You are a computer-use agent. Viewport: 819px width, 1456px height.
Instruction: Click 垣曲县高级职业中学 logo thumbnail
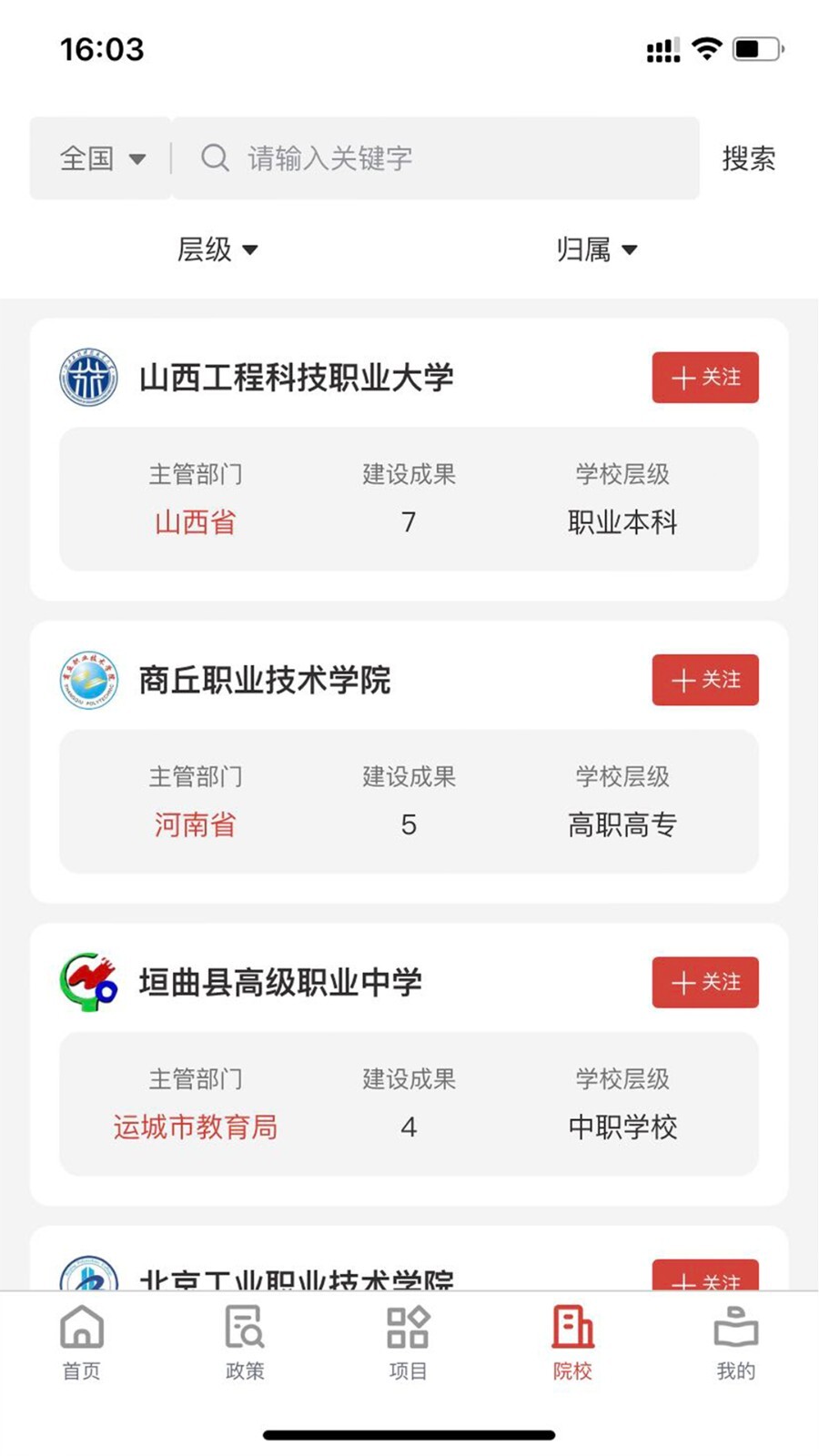tap(87, 983)
